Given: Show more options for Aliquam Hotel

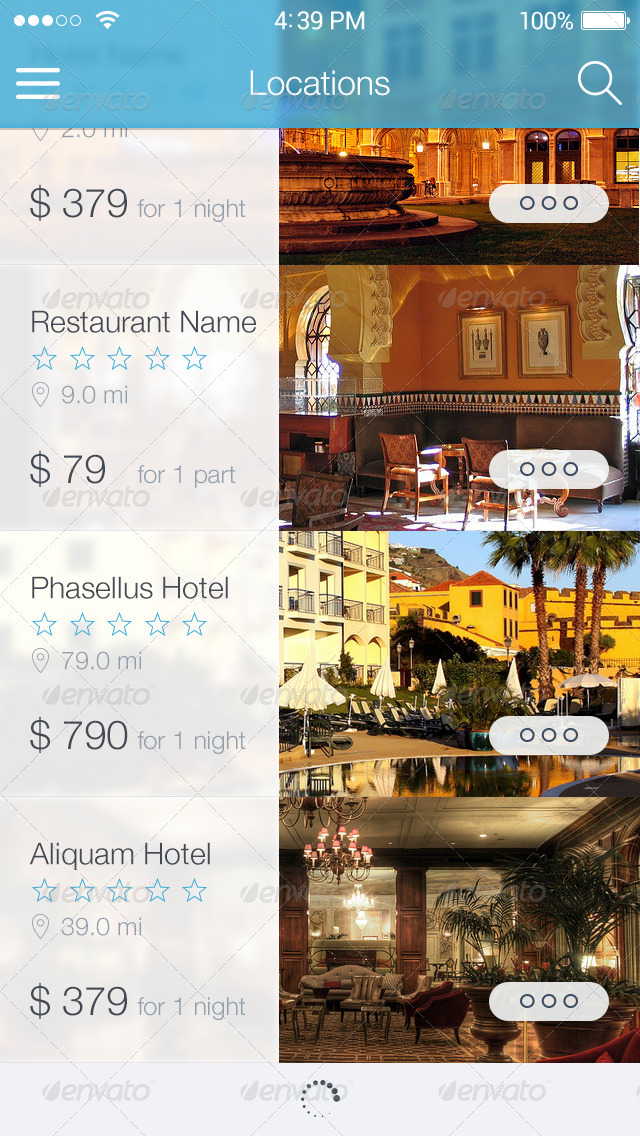Looking at the screenshot, I should click(x=549, y=1001).
